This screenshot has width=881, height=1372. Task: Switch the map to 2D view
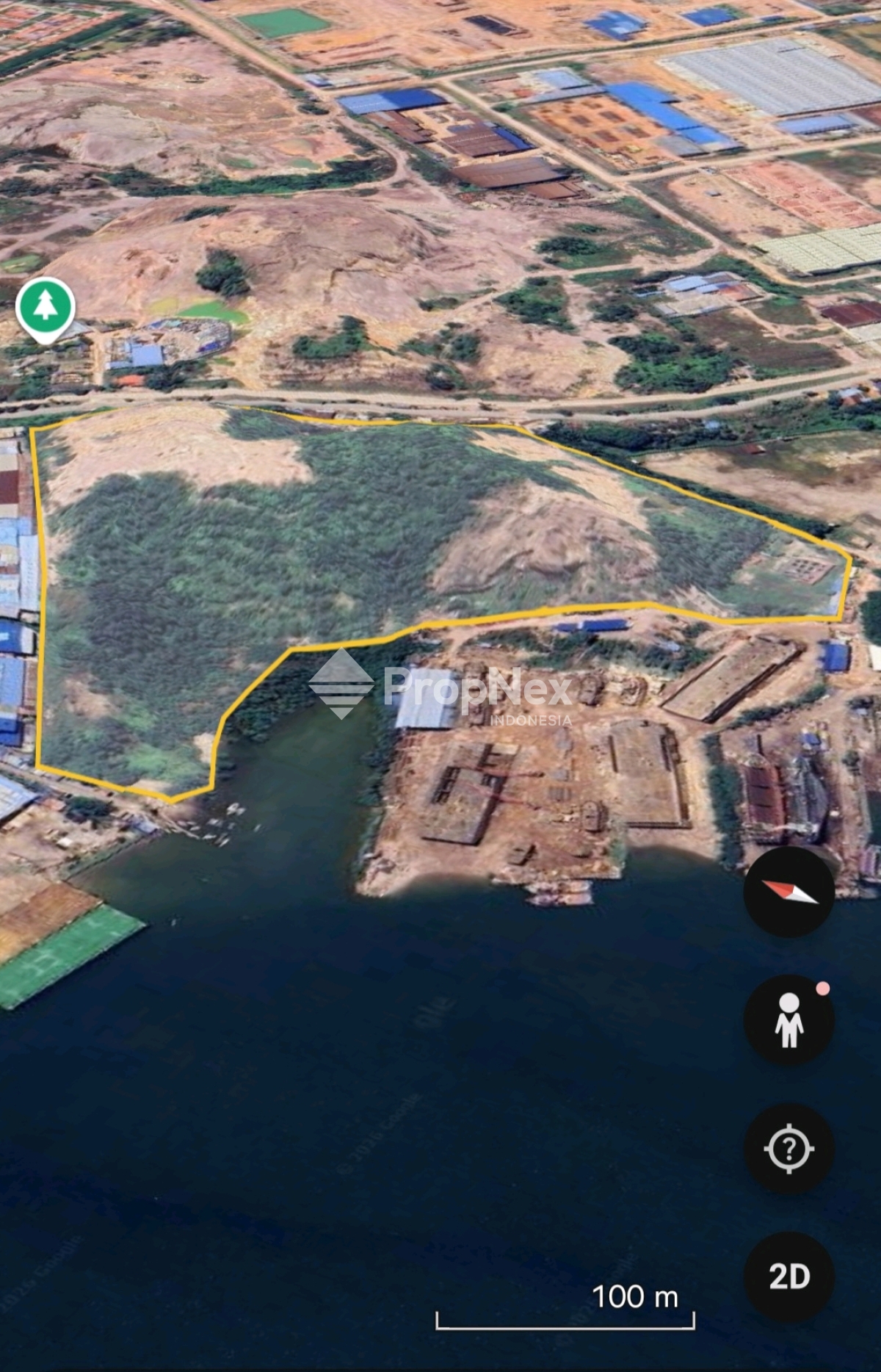[789, 1277]
